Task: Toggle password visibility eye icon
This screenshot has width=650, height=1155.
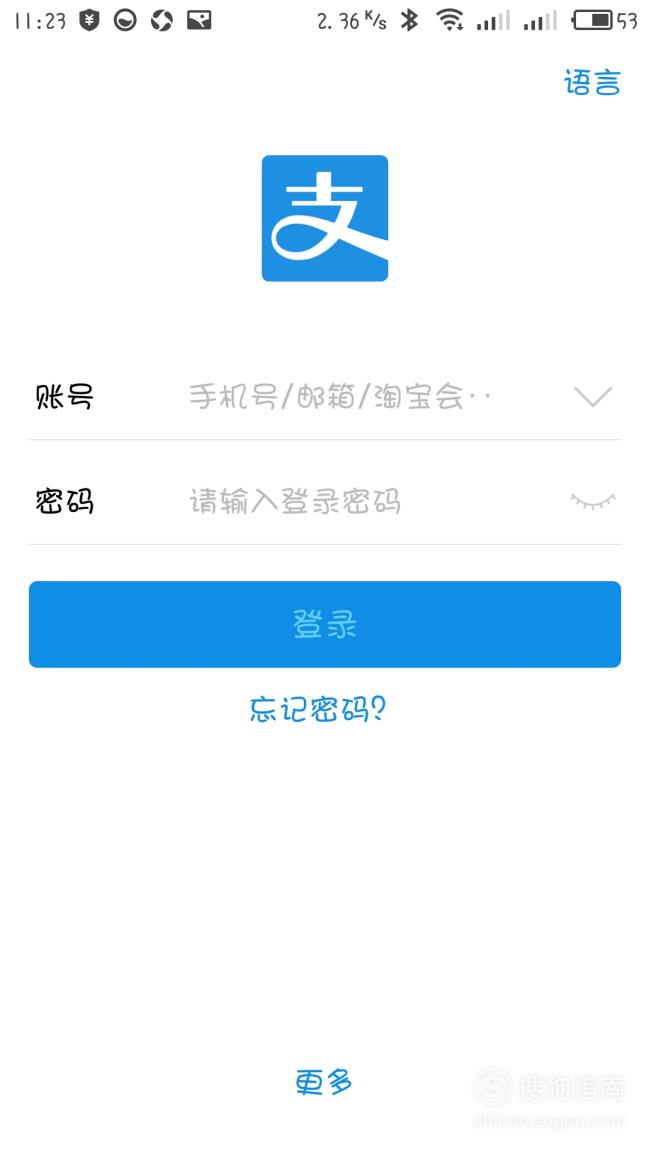Action: click(593, 502)
